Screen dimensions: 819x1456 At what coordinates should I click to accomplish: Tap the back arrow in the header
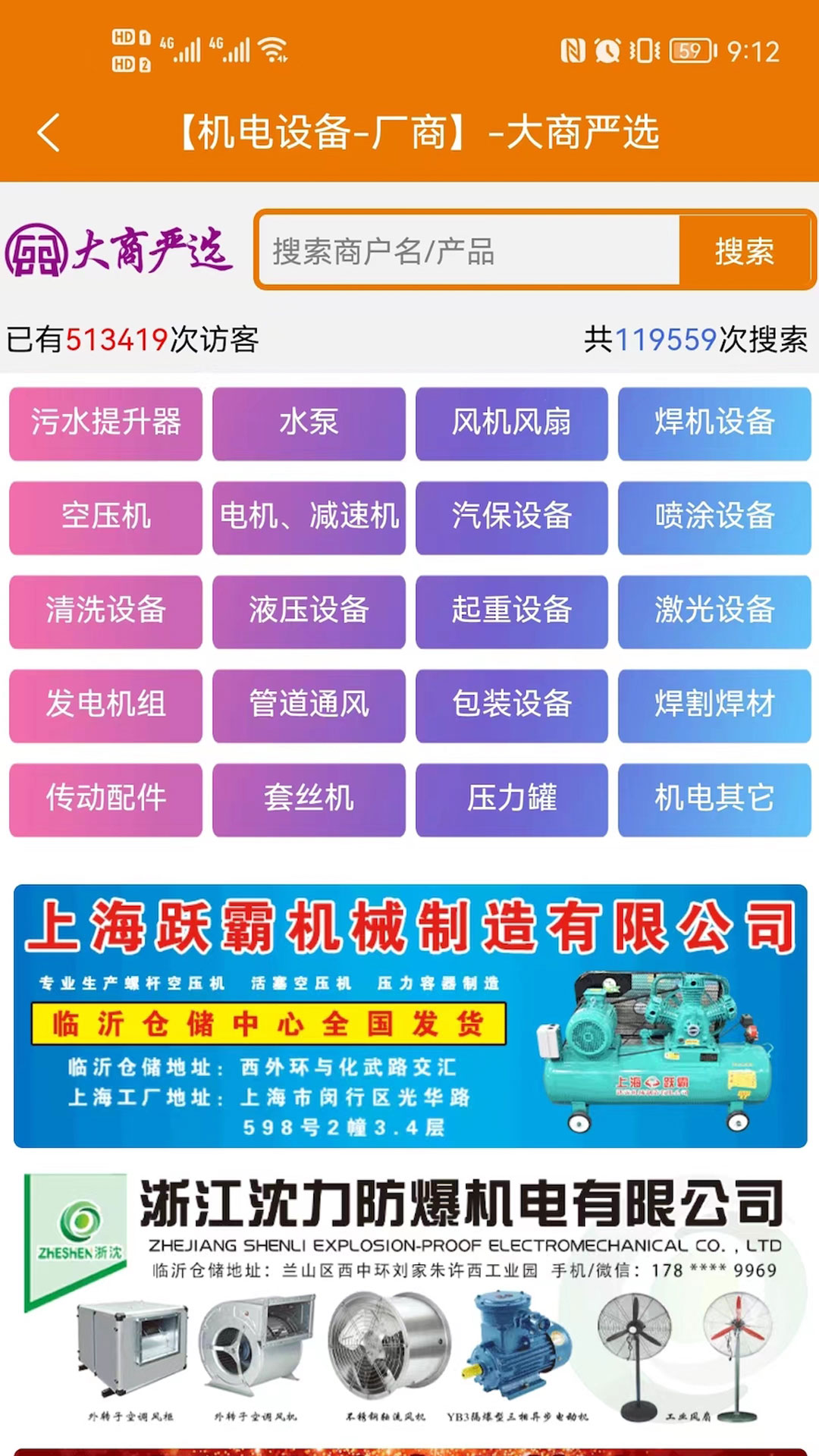click(x=48, y=130)
